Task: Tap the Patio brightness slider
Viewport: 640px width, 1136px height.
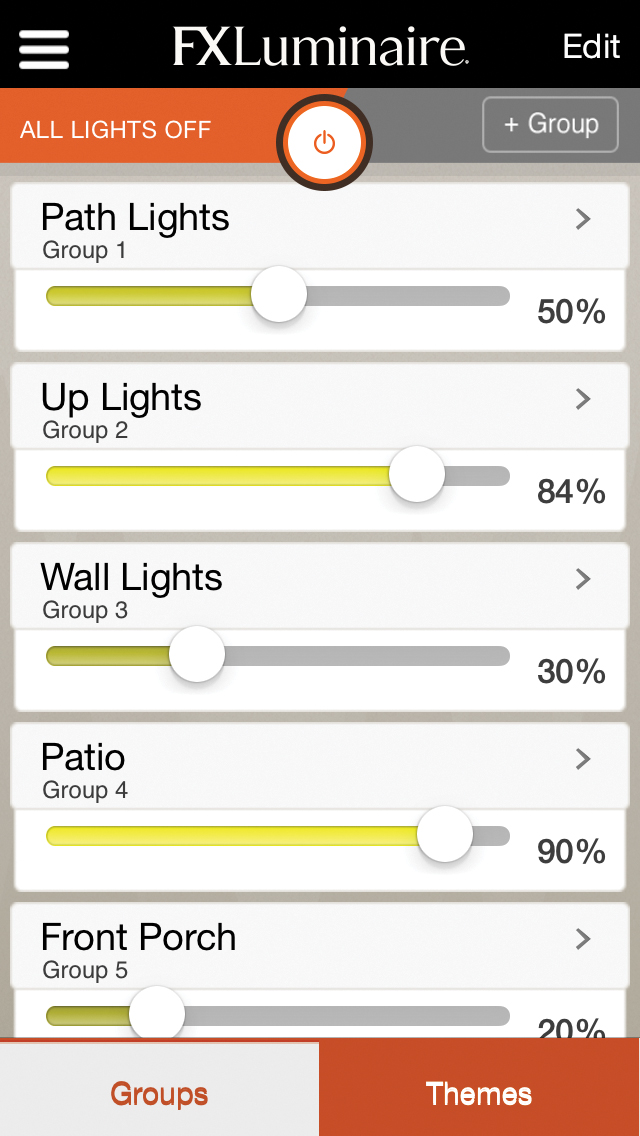Action: tap(278, 835)
